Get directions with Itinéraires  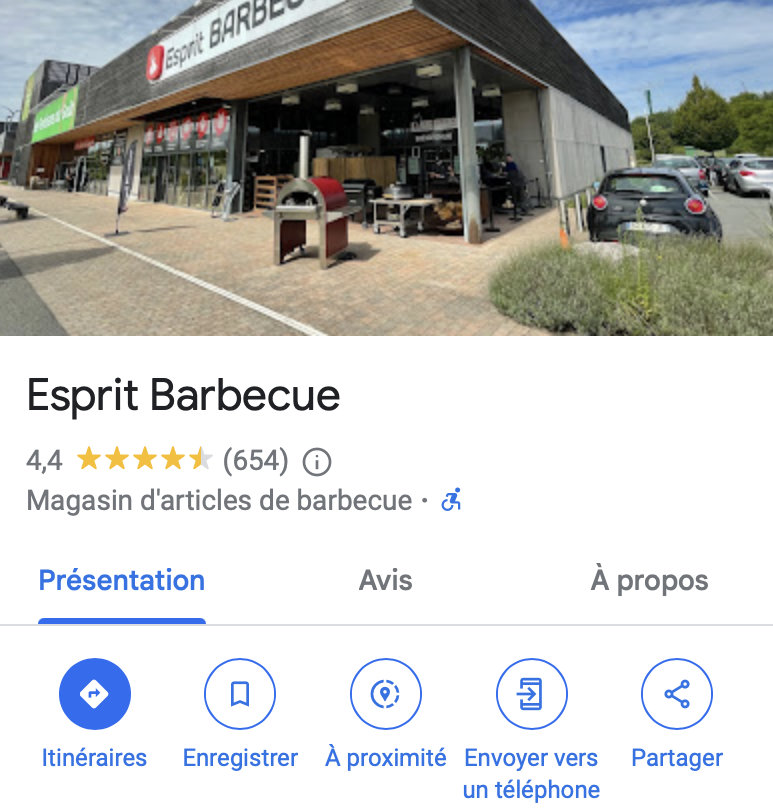point(95,694)
